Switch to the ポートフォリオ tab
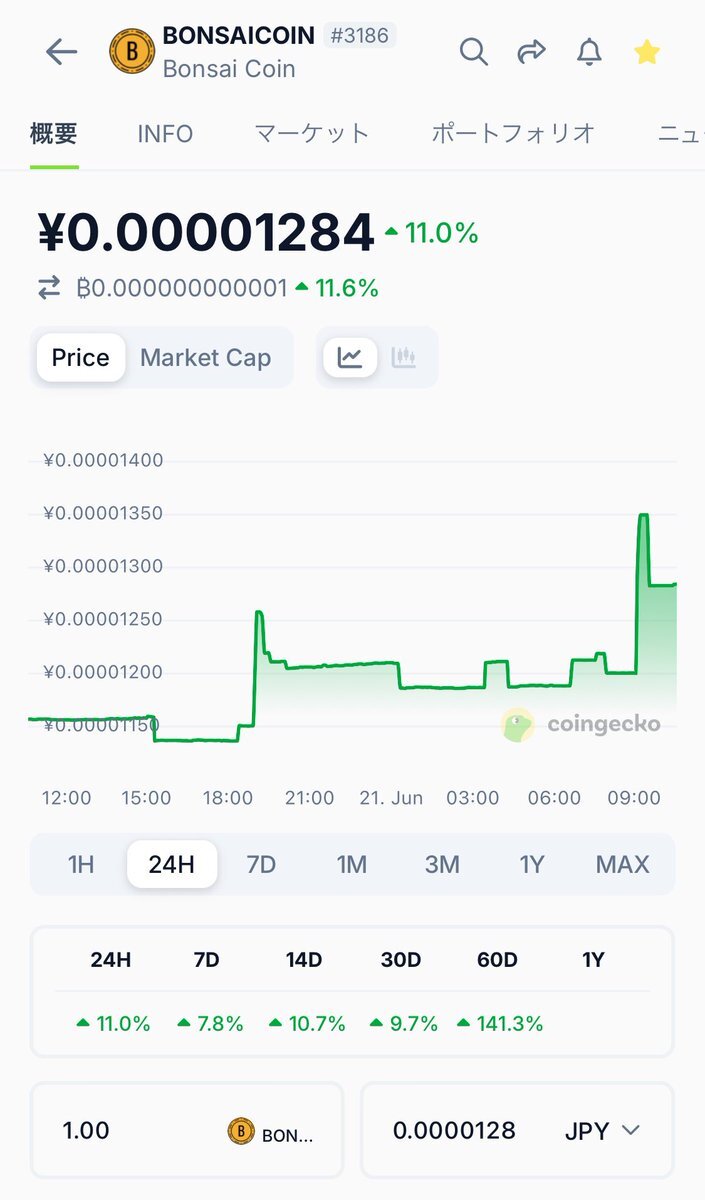This screenshot has width=705, height=1200. (513, 134)
